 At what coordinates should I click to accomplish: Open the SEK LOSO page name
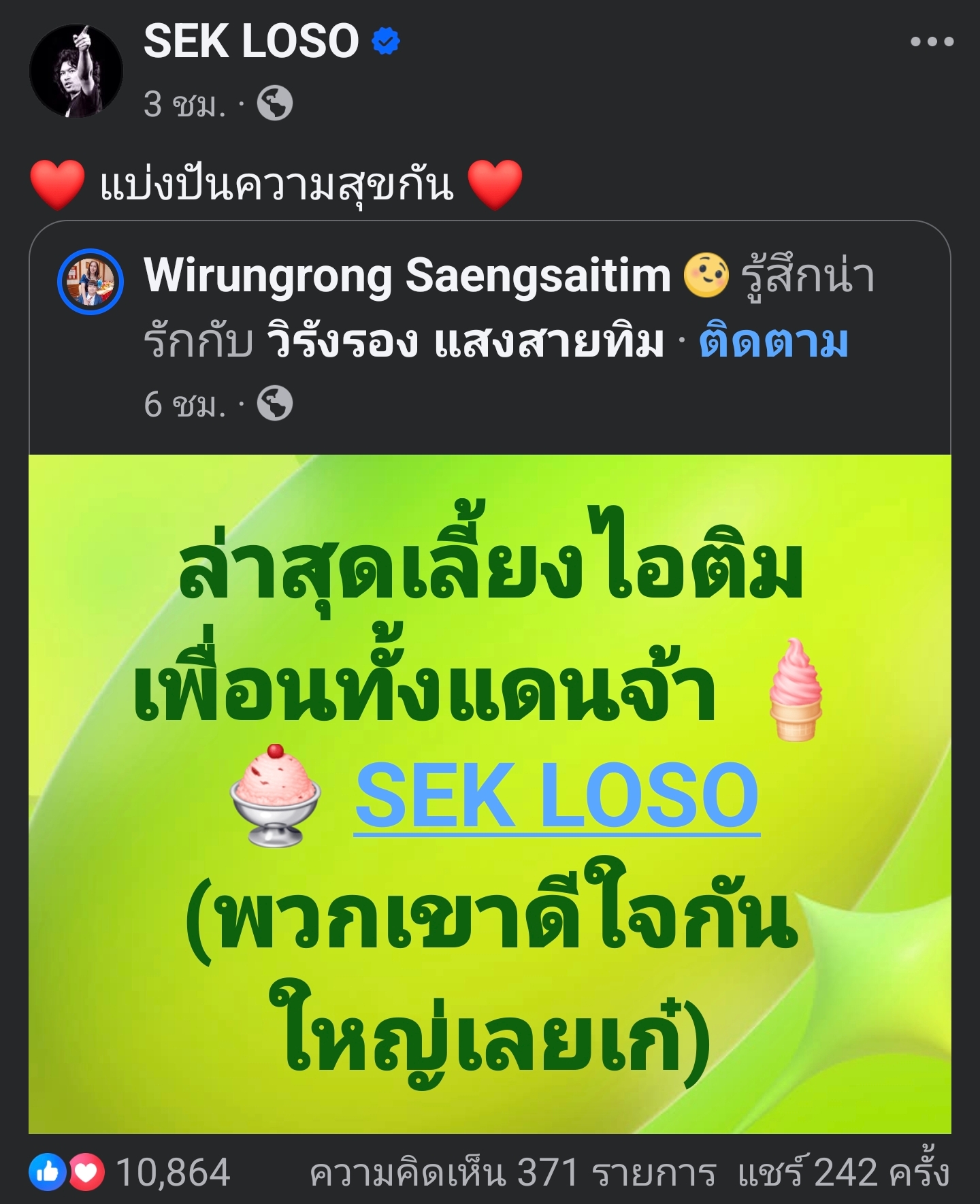tap(250, 42)
